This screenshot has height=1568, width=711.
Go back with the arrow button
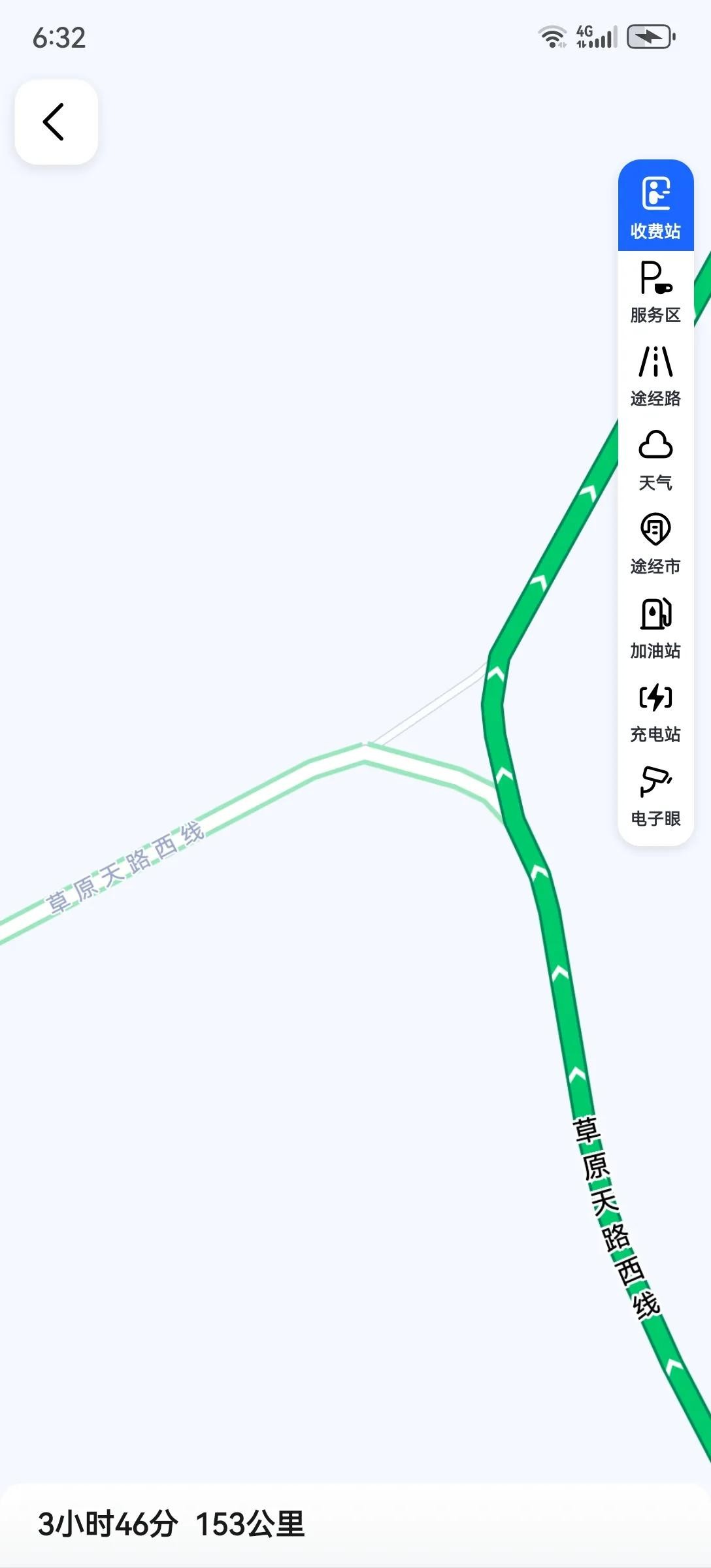(x=56, y=122)
